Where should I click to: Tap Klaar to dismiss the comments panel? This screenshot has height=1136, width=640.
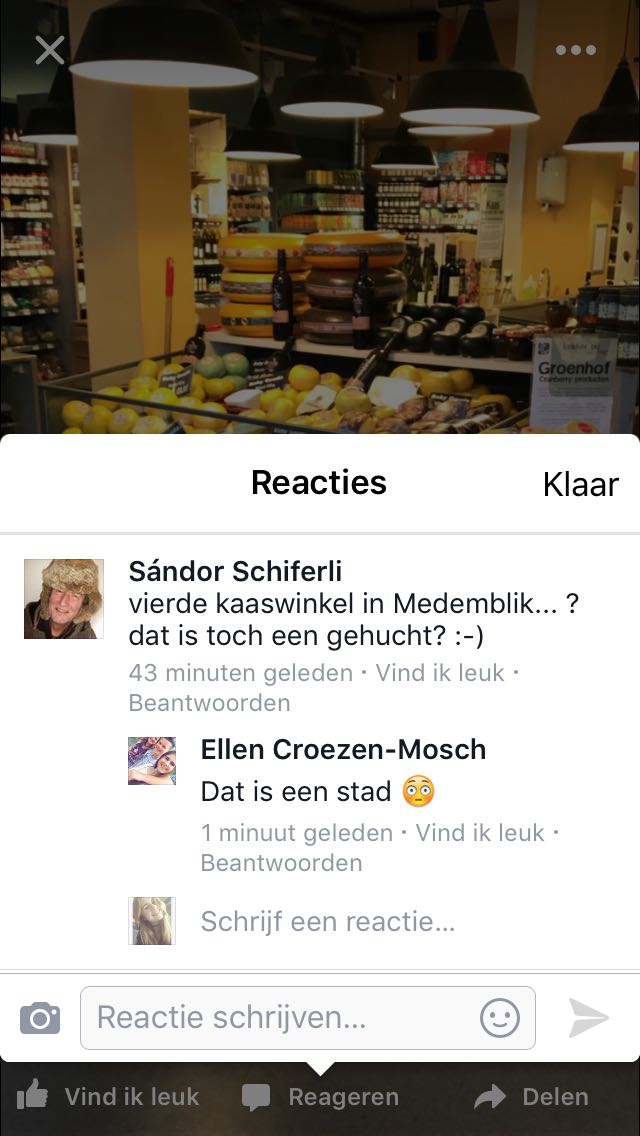580,485
